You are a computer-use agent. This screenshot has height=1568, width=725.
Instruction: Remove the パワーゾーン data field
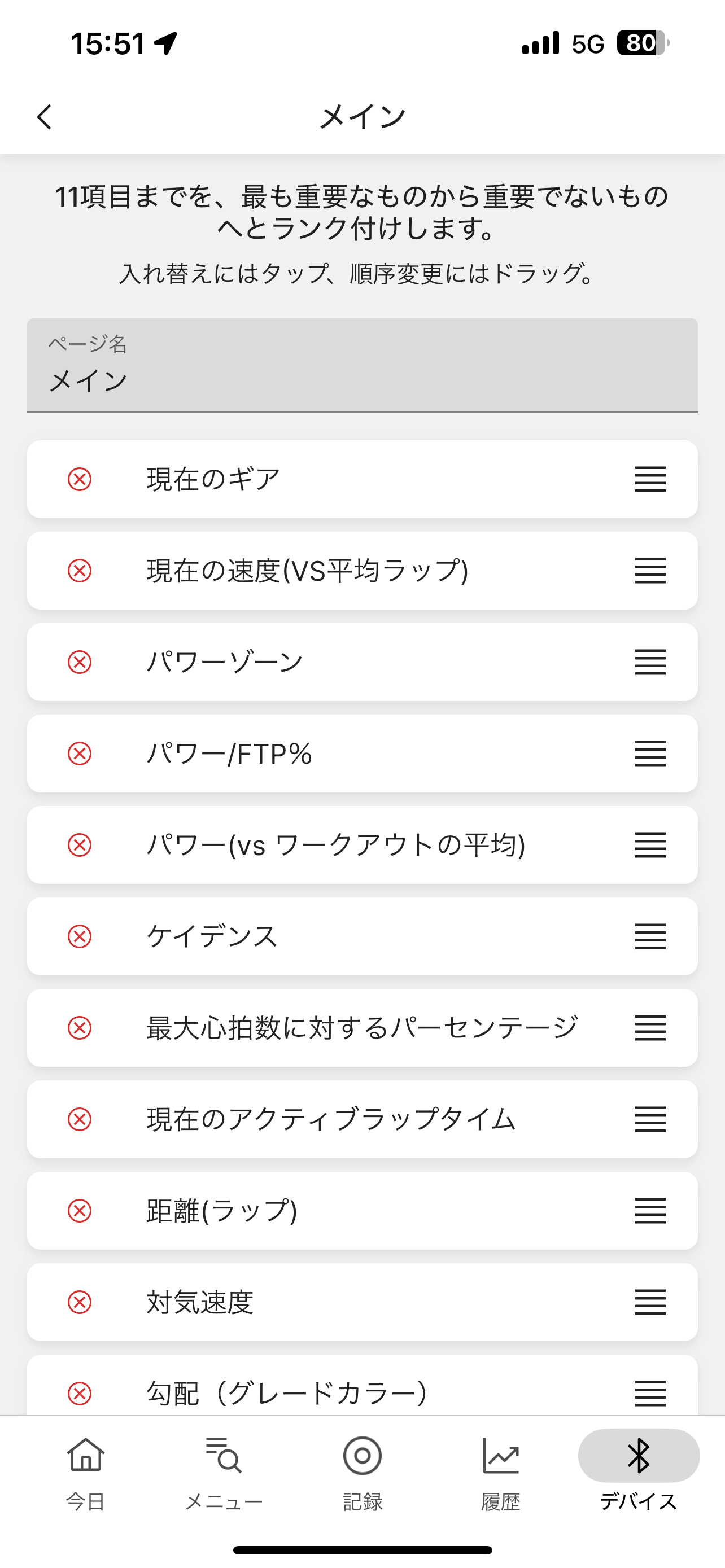[80, 662]
